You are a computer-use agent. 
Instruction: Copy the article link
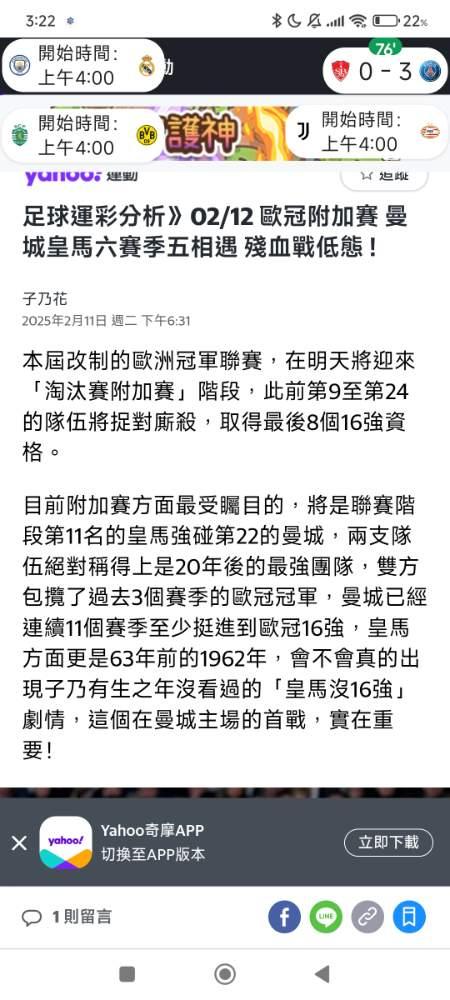click(x=368, y=918)
